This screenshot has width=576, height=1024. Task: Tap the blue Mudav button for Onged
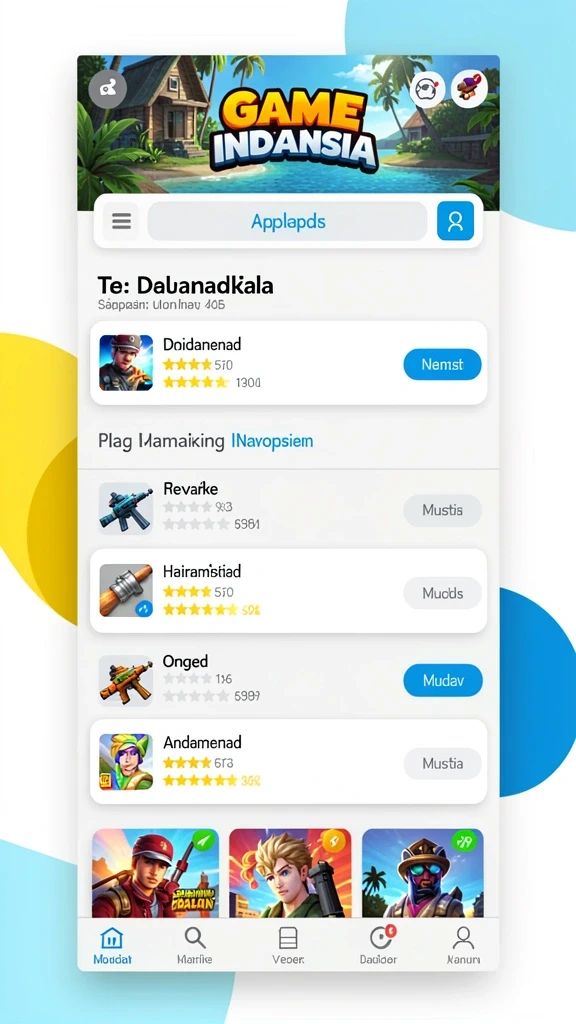(x=443, y=680)
